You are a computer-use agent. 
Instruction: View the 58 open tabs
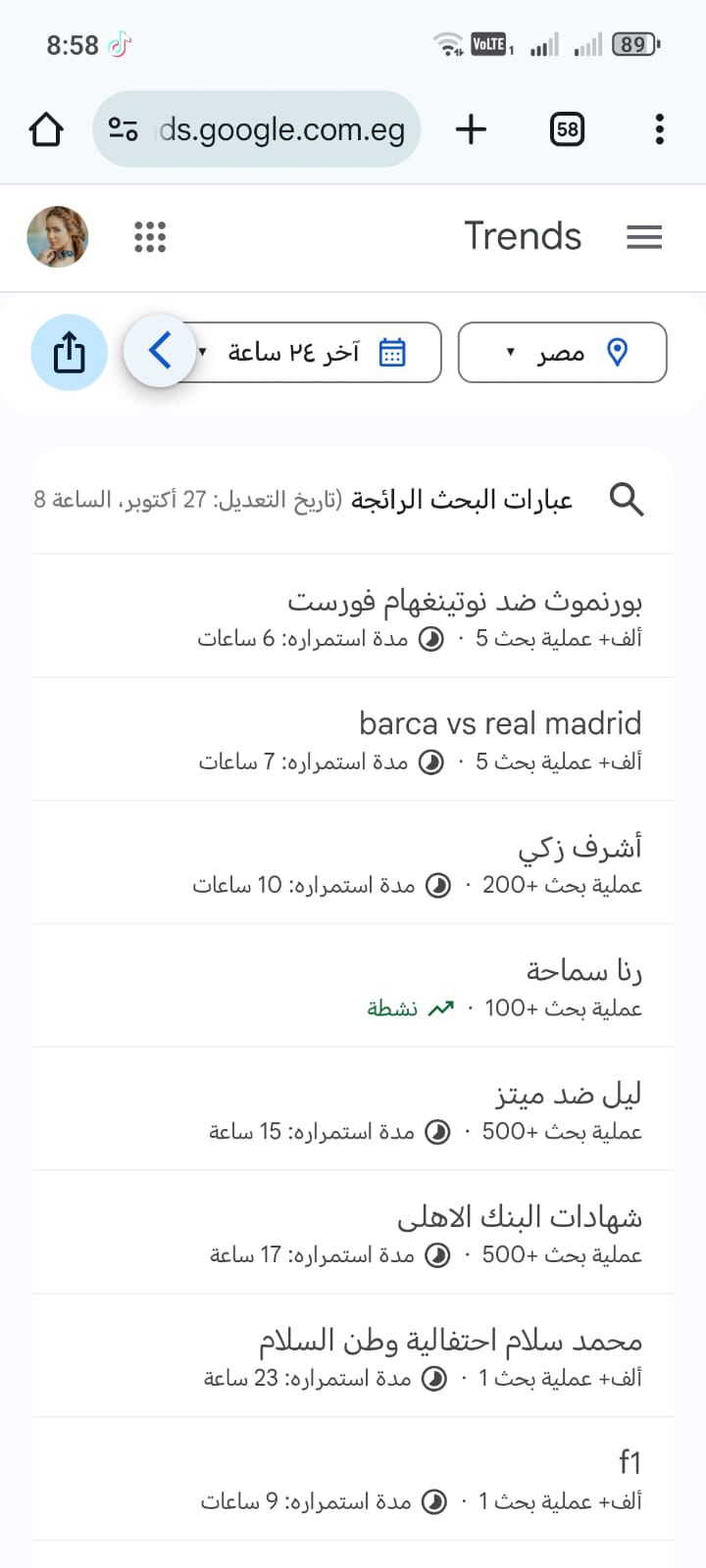pyautogui.click(x=567, y=129)
